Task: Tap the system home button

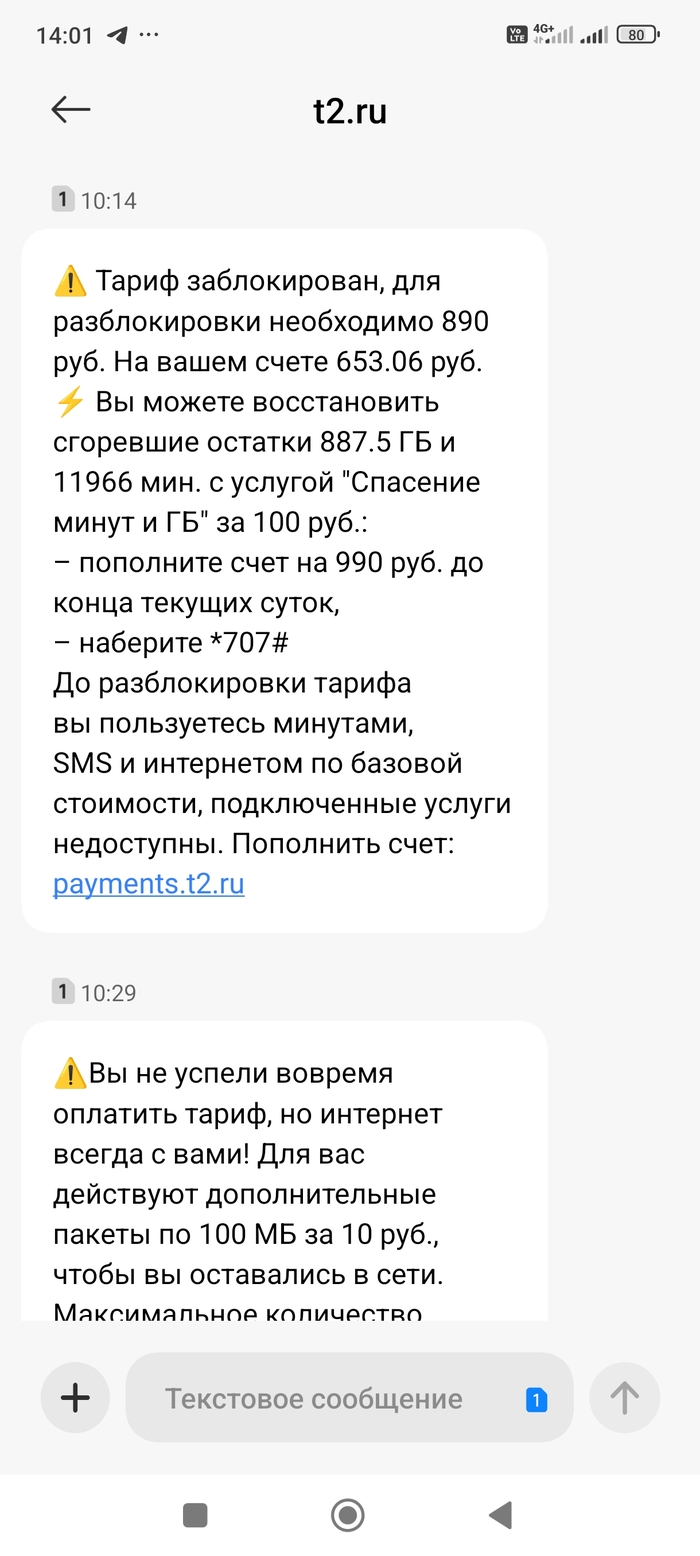Action: point(348,1515)
